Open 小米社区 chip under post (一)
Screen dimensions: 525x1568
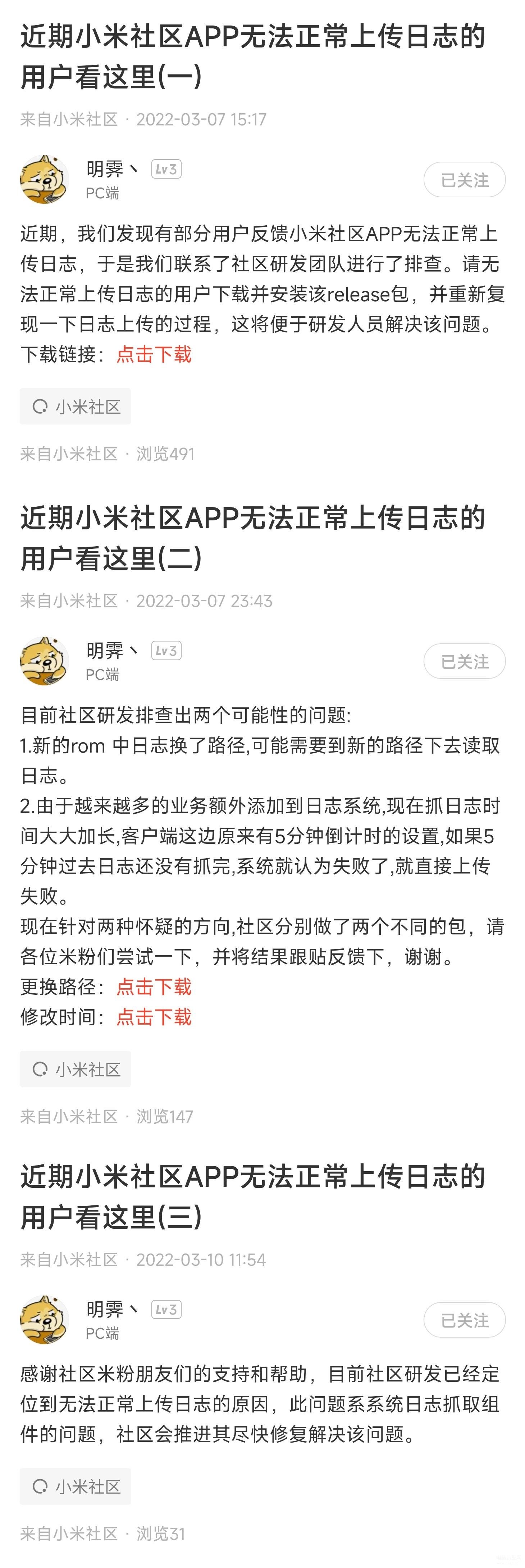click(x=76, y=406)
